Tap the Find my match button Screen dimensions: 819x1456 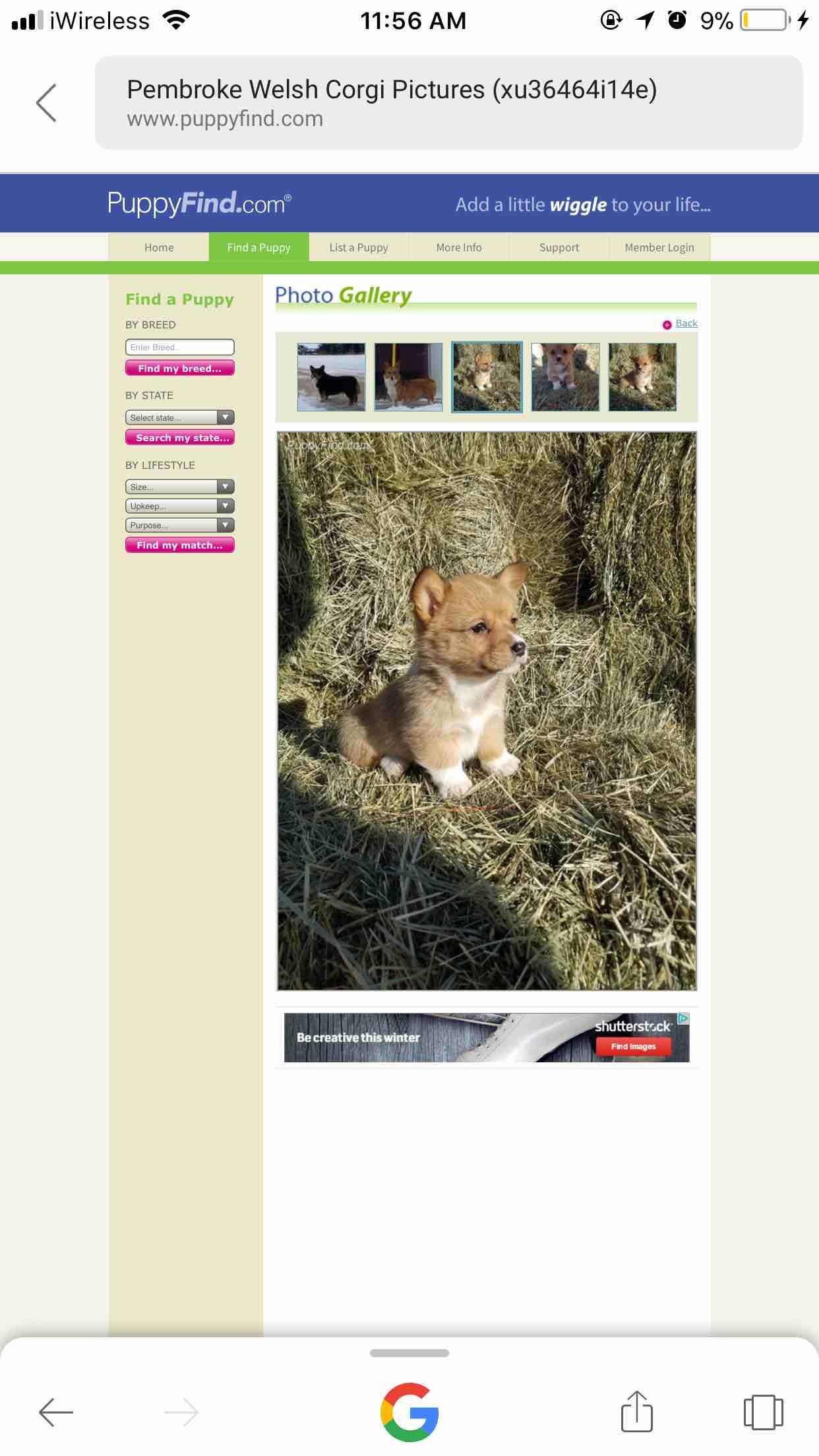click(x=179, y=545)
